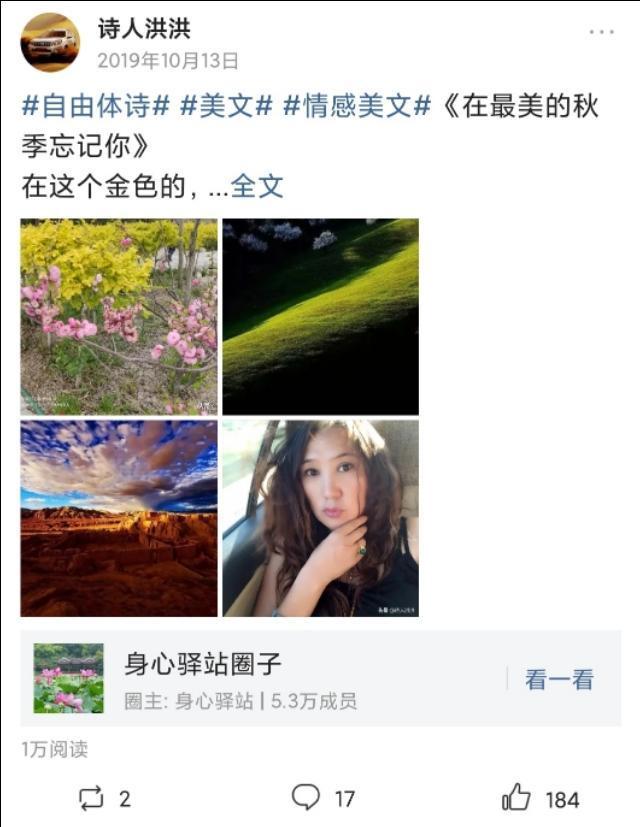Image resolution: width=640 pixels, height=827 pixels.
Task: Open the post's three-dot overflow menu
Action: (601, 33)
